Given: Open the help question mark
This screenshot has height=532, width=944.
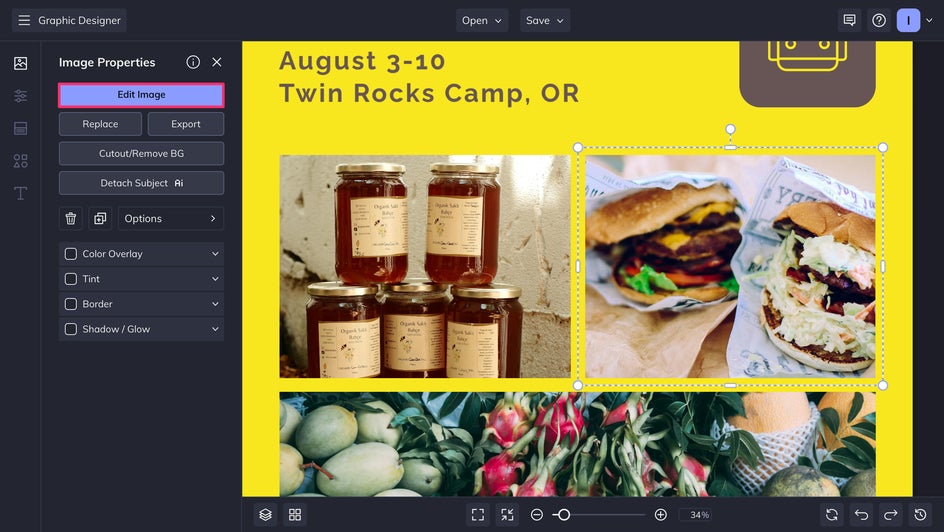Looking at the screenshot, I should pyautogui.click(x=879, y=20).
